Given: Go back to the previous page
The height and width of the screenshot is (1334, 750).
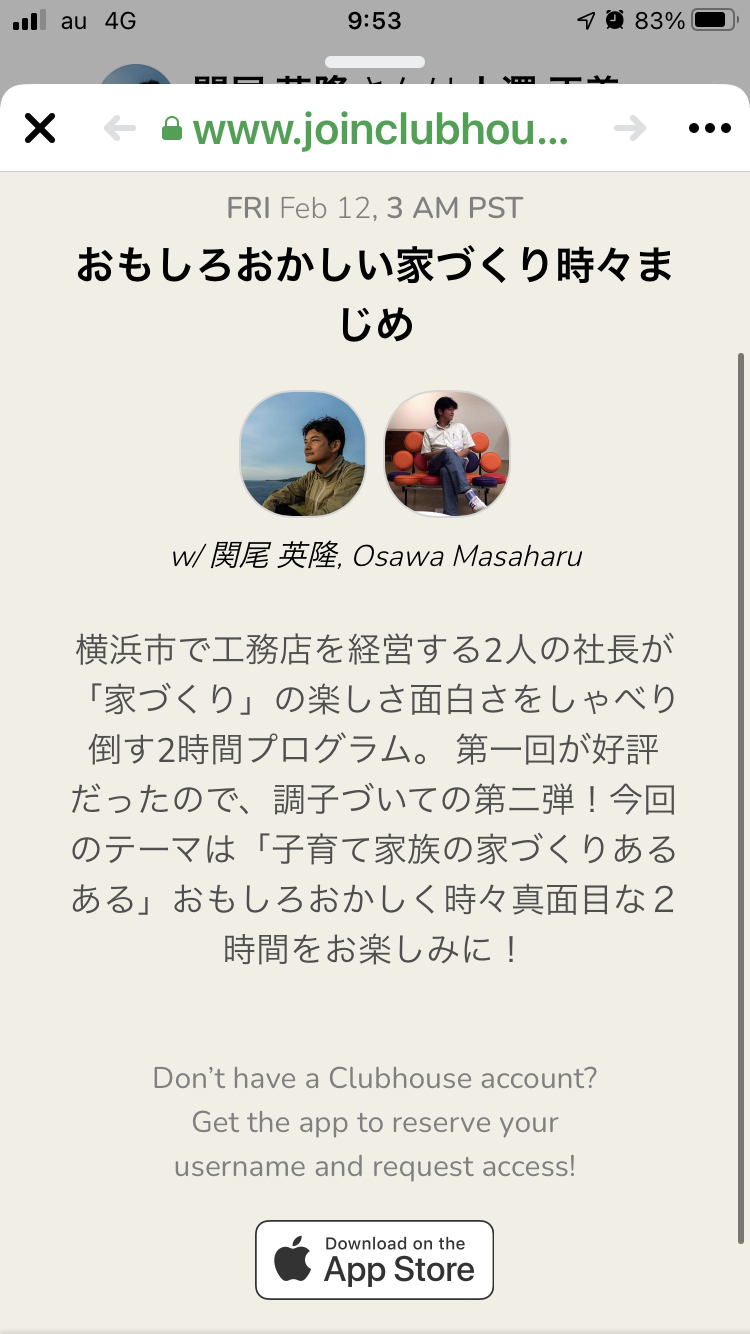Looking at the screenshot, I should coord(119,128).
